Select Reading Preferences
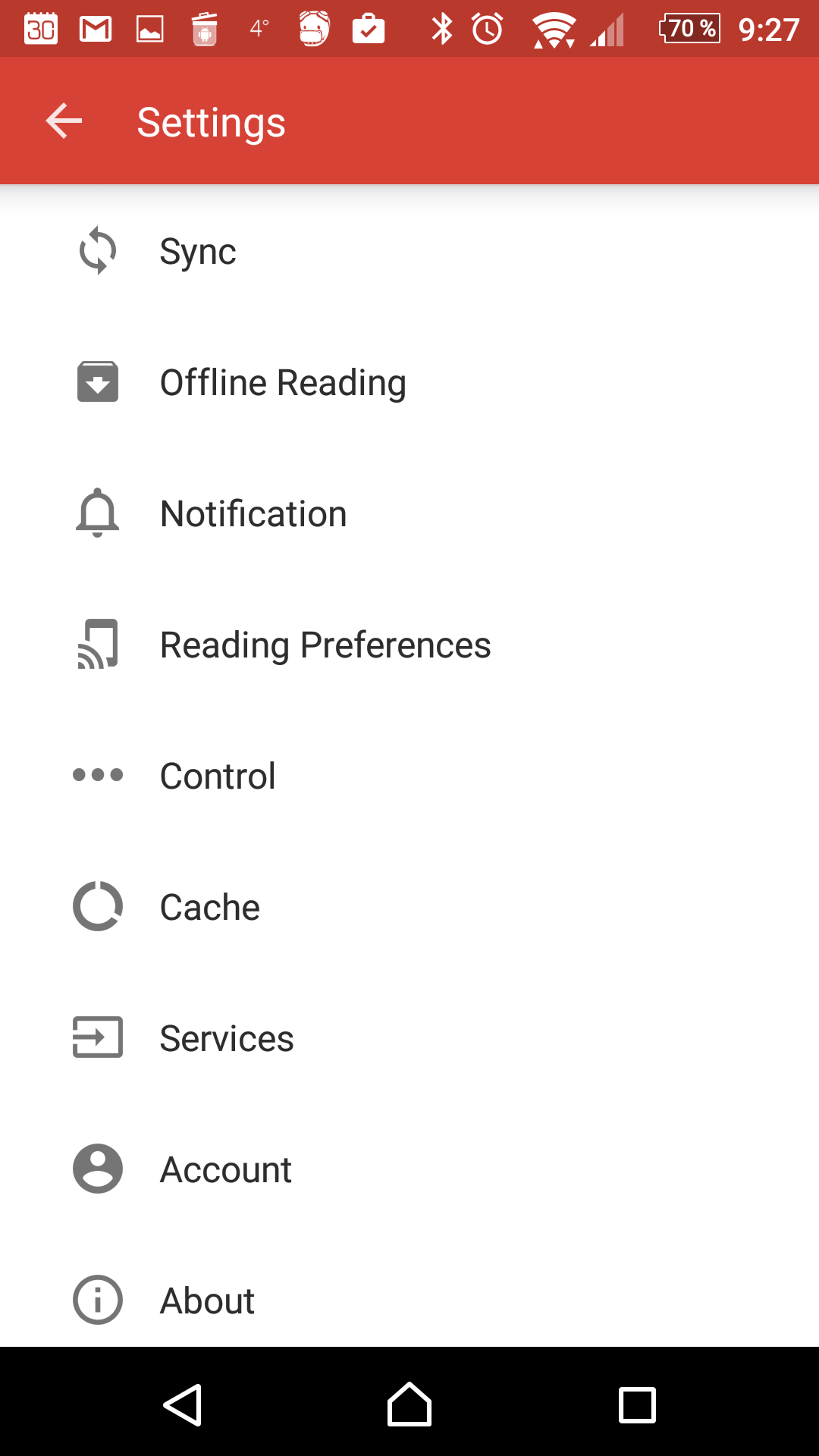This screenshot has width=819, height=1456. point(409,645)
